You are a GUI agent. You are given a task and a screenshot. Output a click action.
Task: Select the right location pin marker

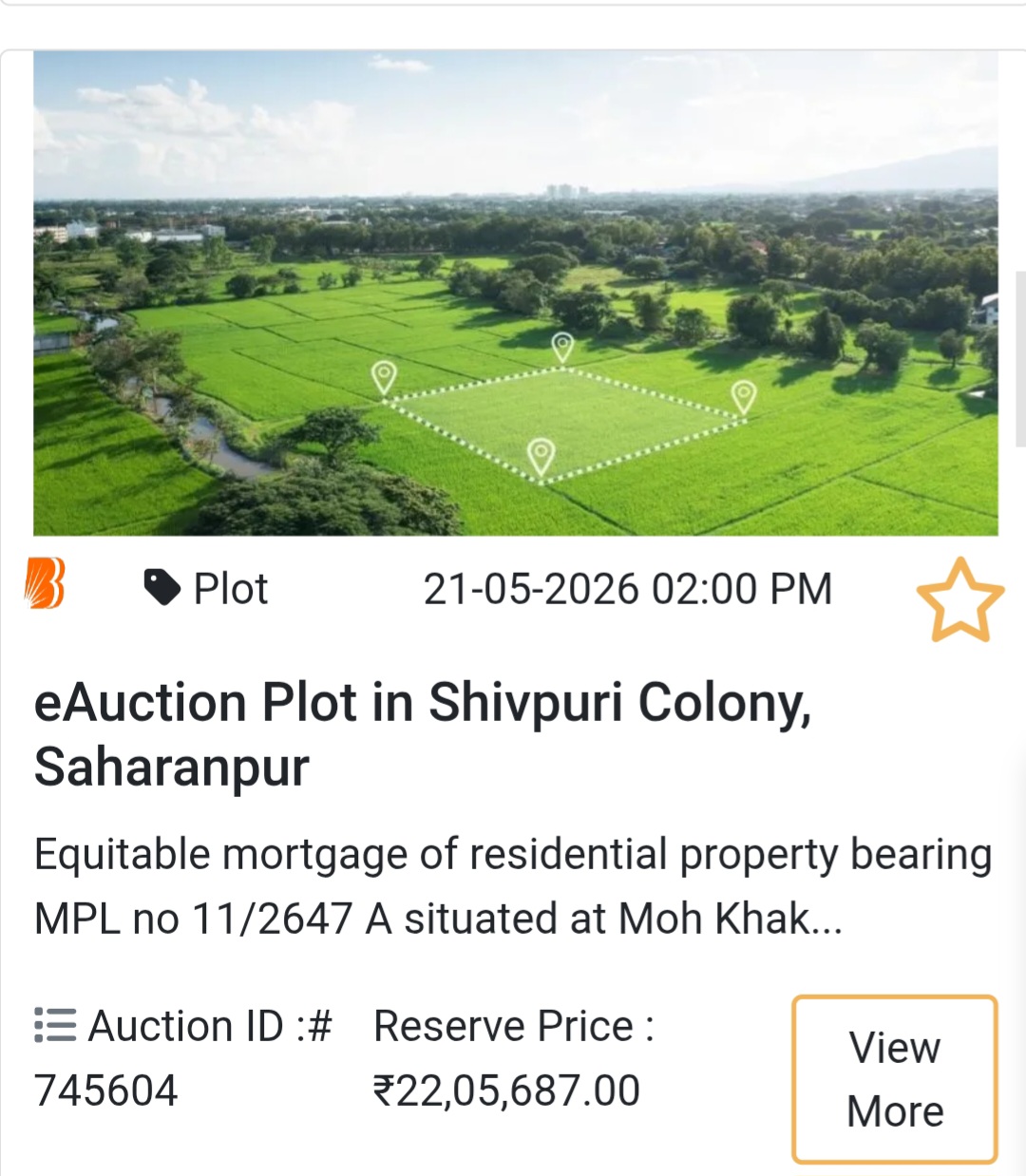(x=742, y=393)
